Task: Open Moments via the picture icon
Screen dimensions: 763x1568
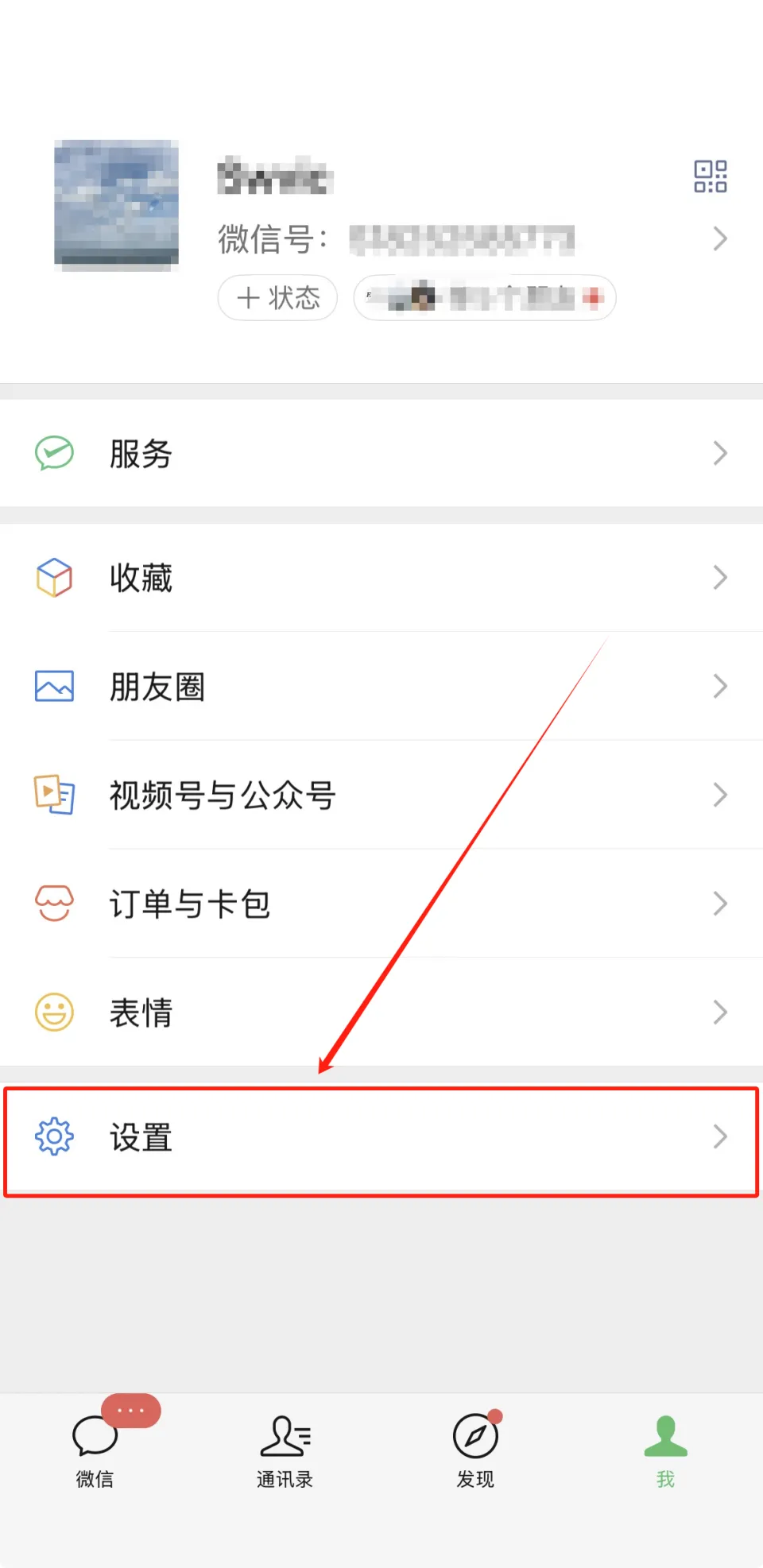Action: pos(53,686)
